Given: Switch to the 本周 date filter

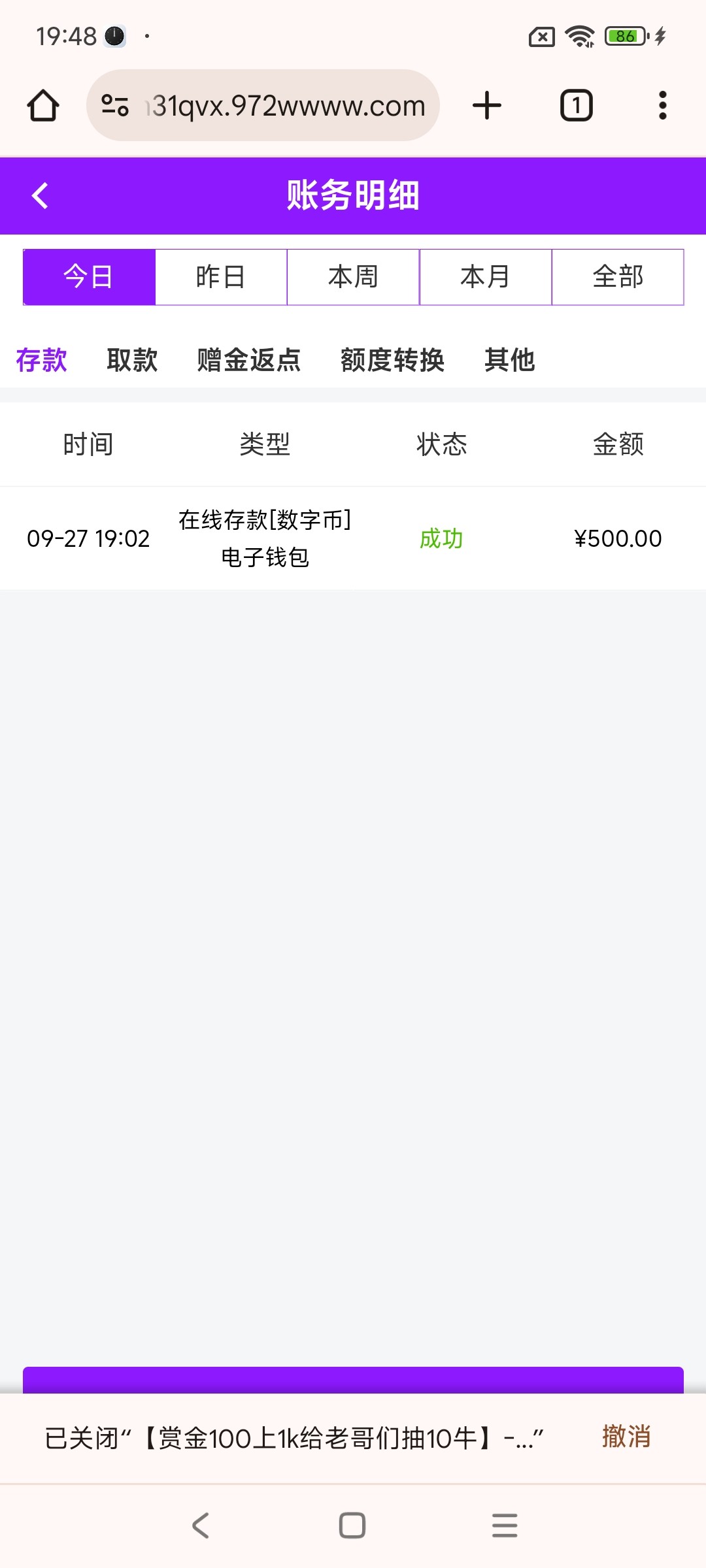Looking at the screenshot, I should click(x=353, y=277).
